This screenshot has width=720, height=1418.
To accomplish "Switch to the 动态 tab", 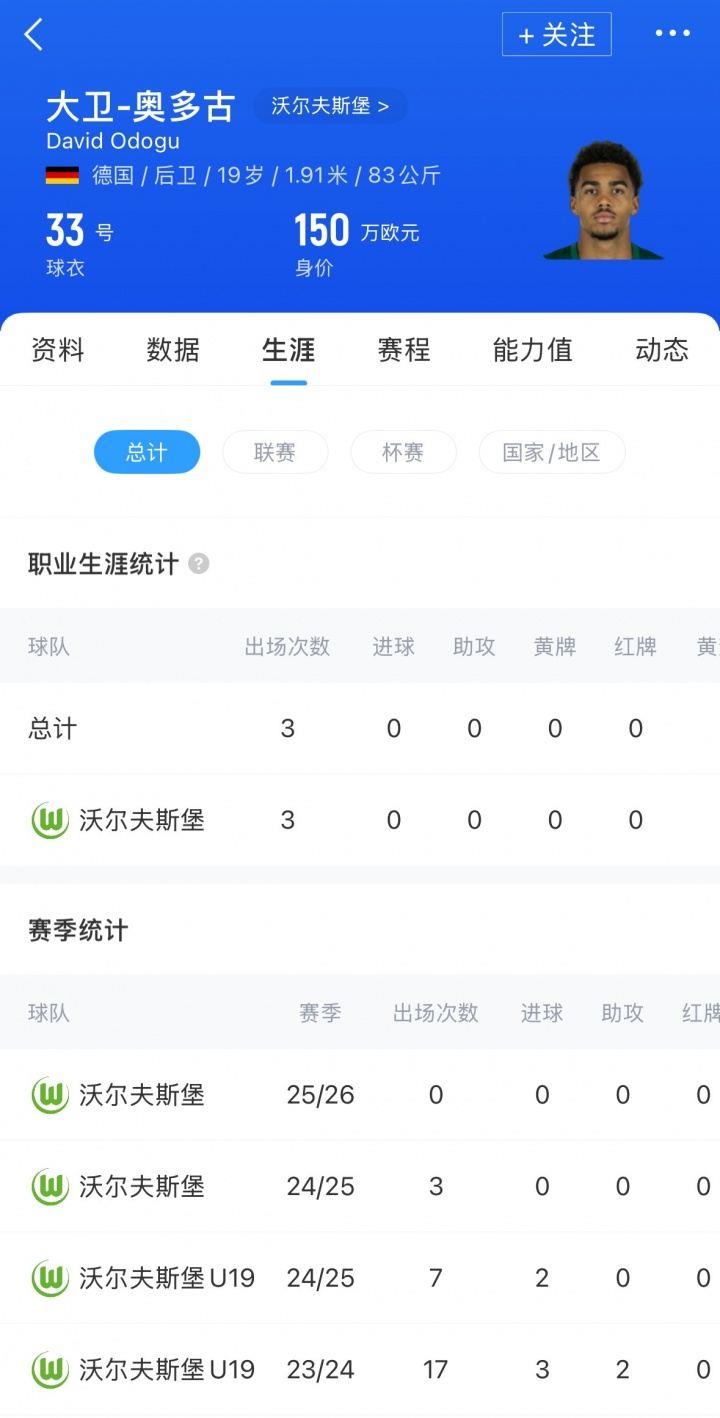I will [x=661, y=350].
